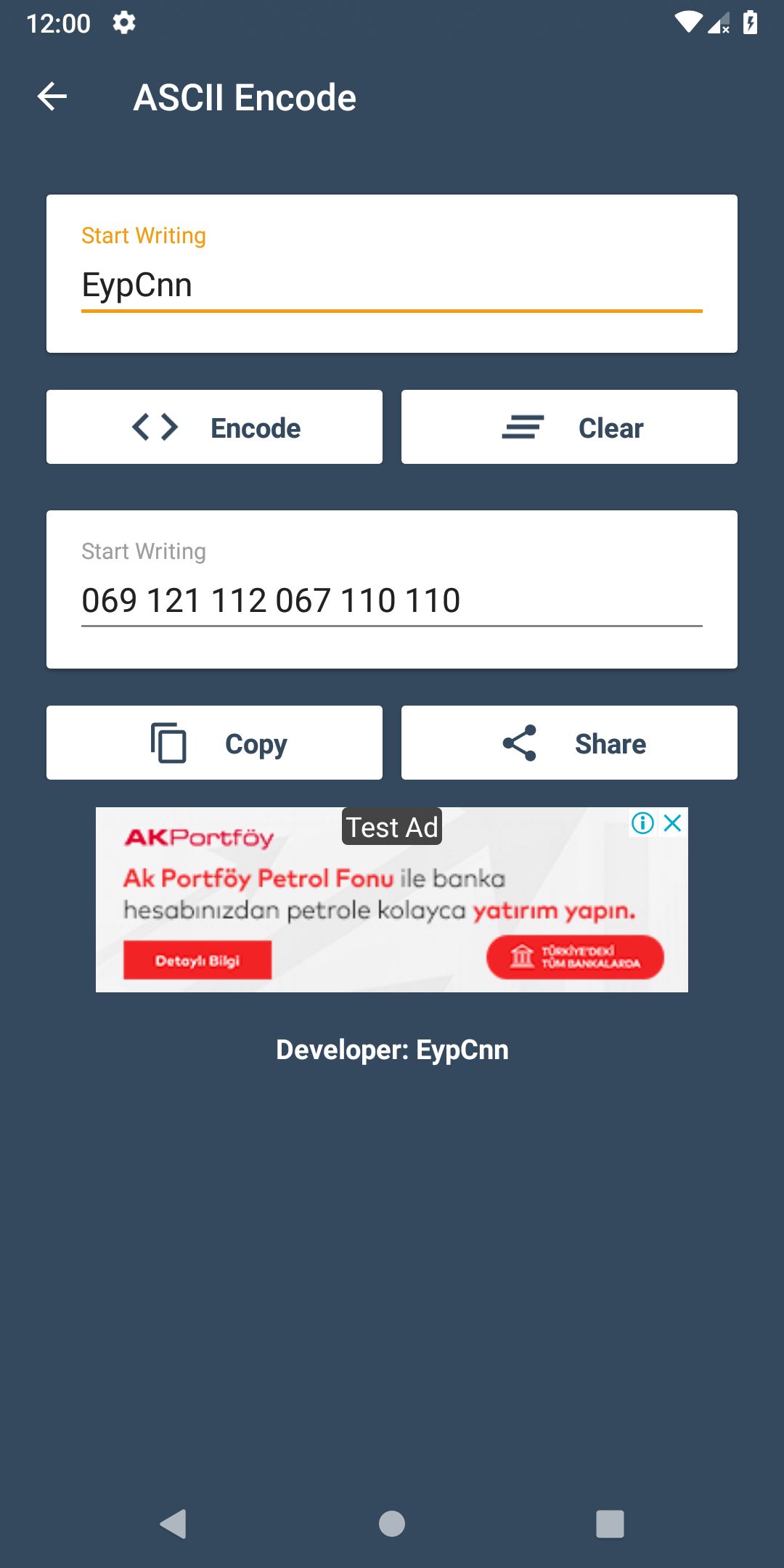Go to the system home screen
The width and height of the screenshot is (784, 1568).
(x=392, y=1524)
